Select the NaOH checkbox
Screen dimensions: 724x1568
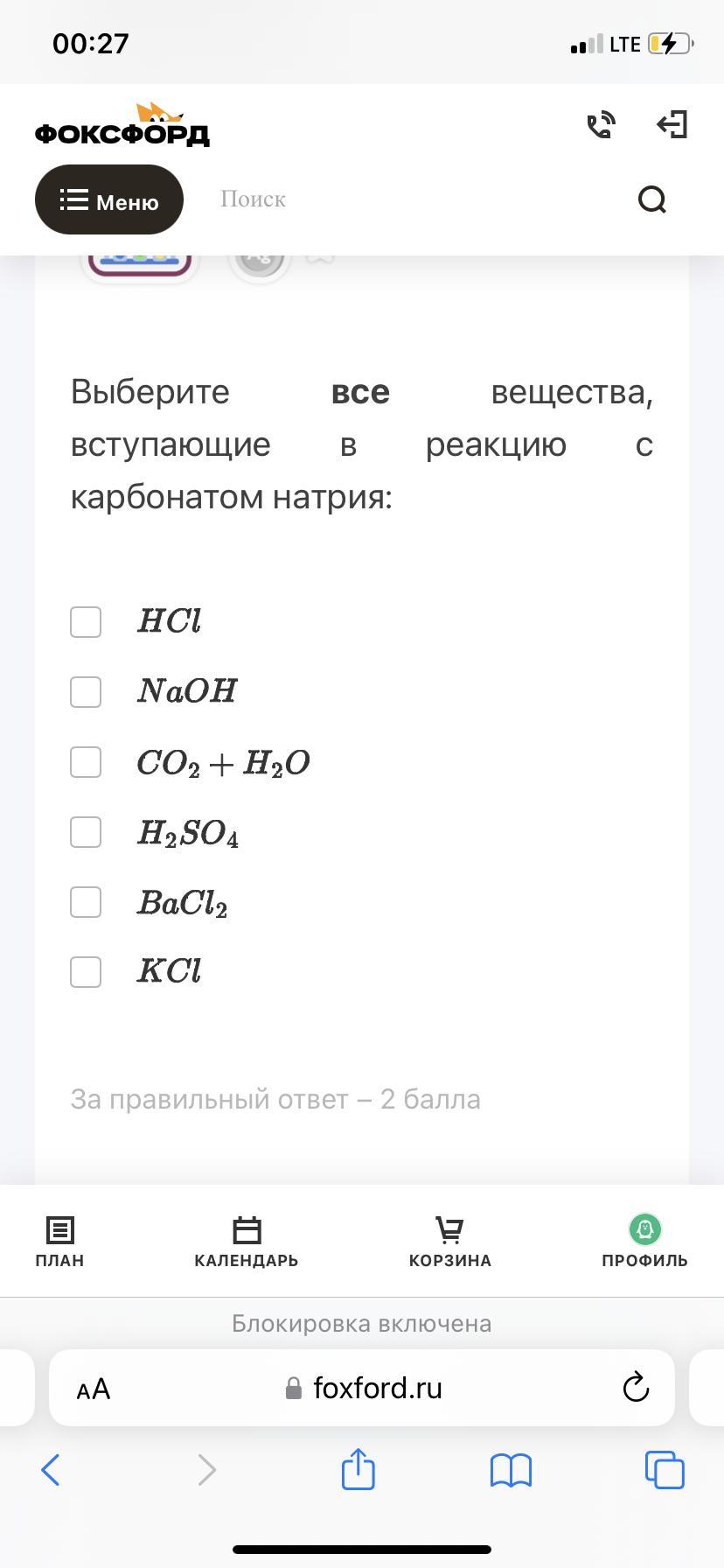coord(86,692)
